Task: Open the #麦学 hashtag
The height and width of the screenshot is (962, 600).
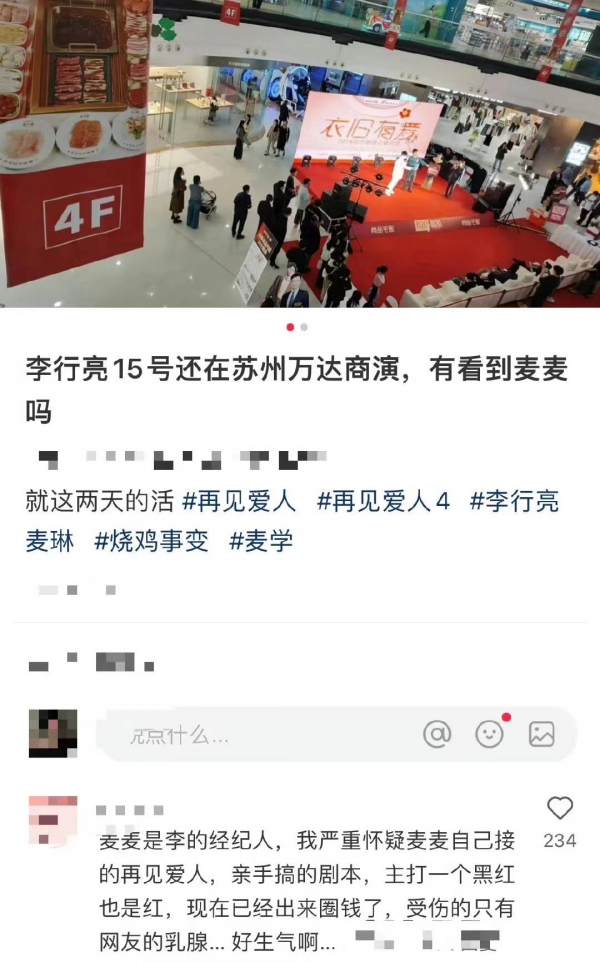Action: click(x=261, y=541)
